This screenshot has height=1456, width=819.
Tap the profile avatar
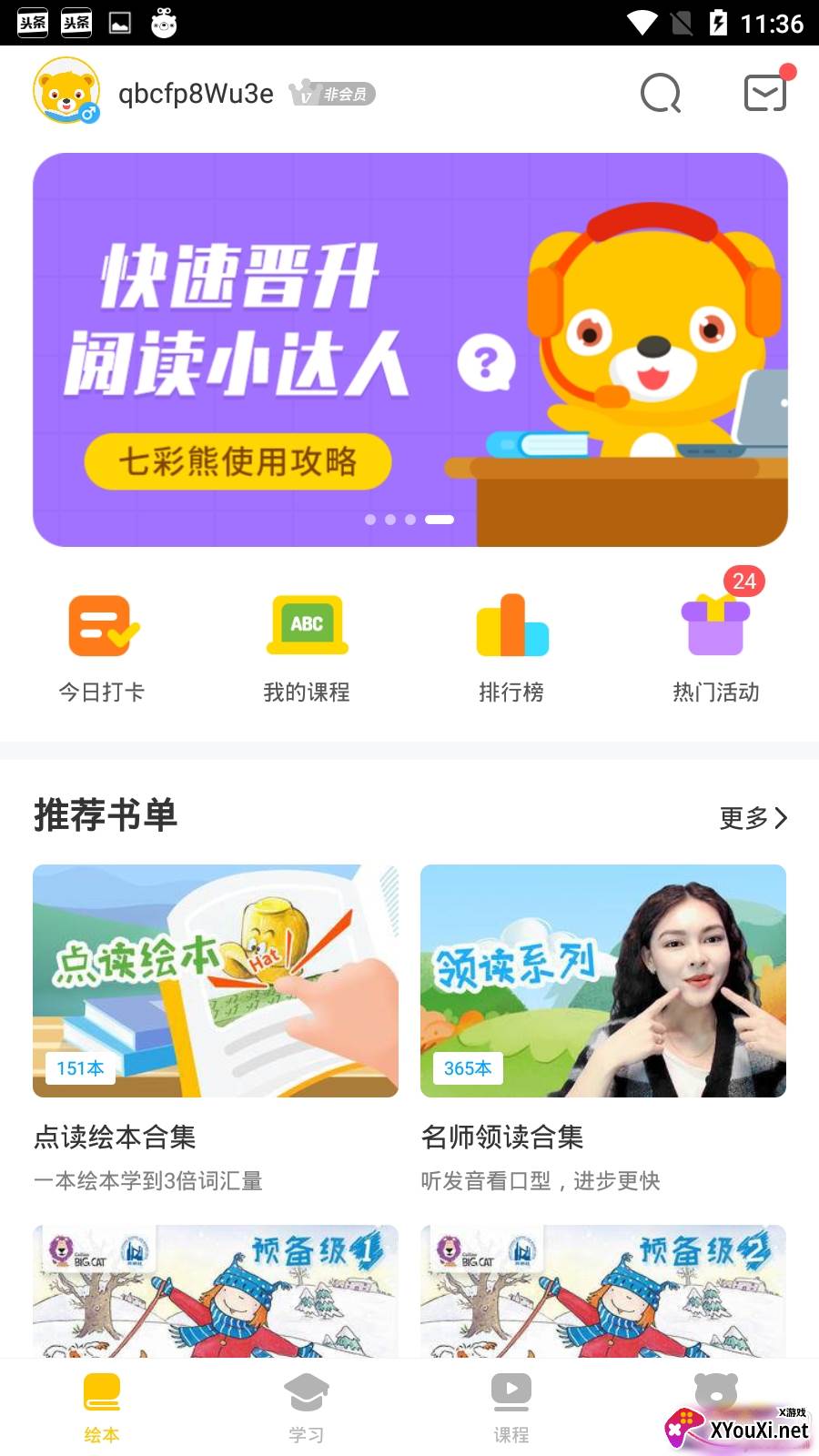[x=66, y=91]
